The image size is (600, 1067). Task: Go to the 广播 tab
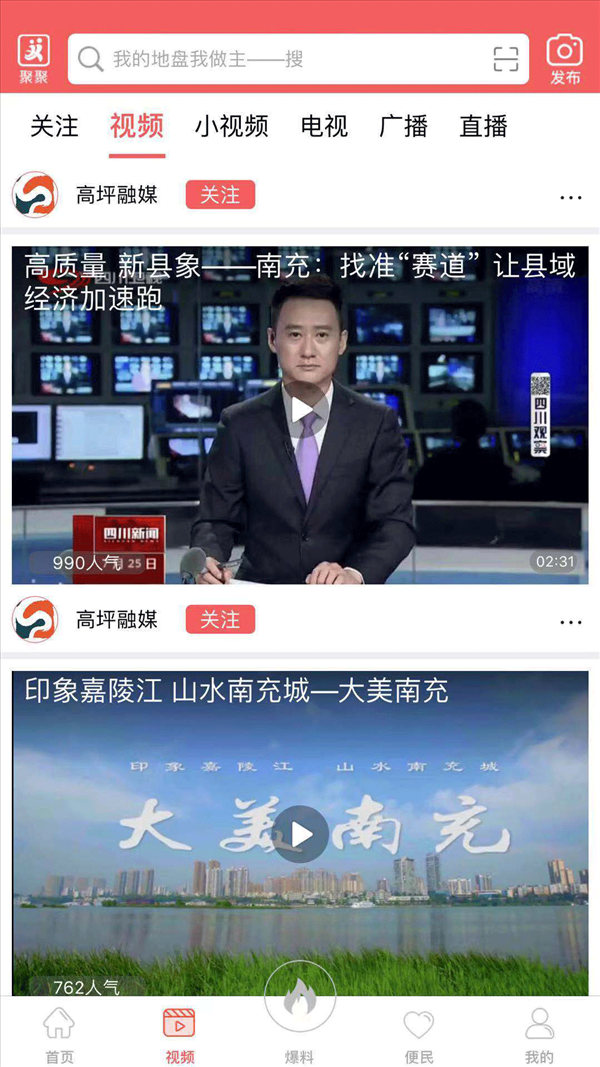[403, 127]
